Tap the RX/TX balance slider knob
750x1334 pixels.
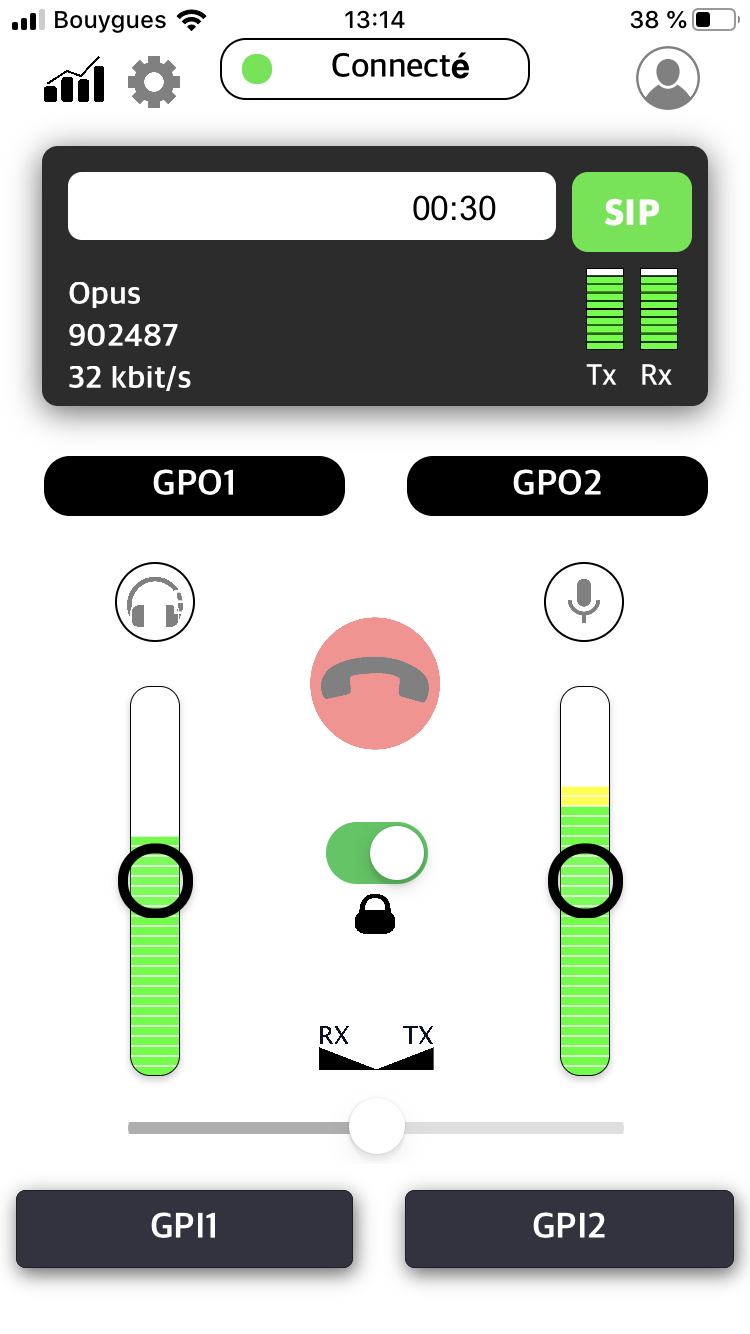[377, 1127]
